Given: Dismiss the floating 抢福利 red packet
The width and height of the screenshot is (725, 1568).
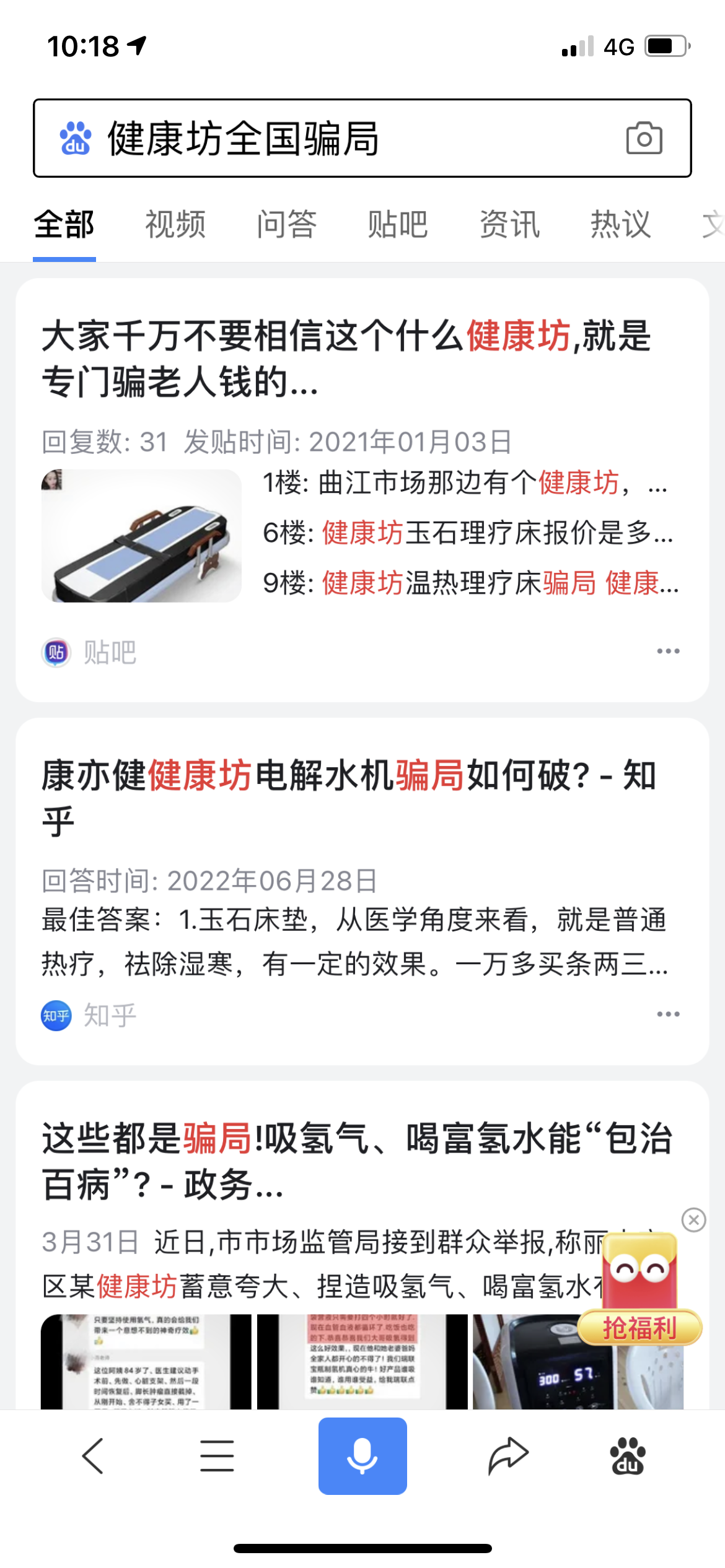Looking at the screenshot, I should pyautogui.click(x=693, y=1220).
